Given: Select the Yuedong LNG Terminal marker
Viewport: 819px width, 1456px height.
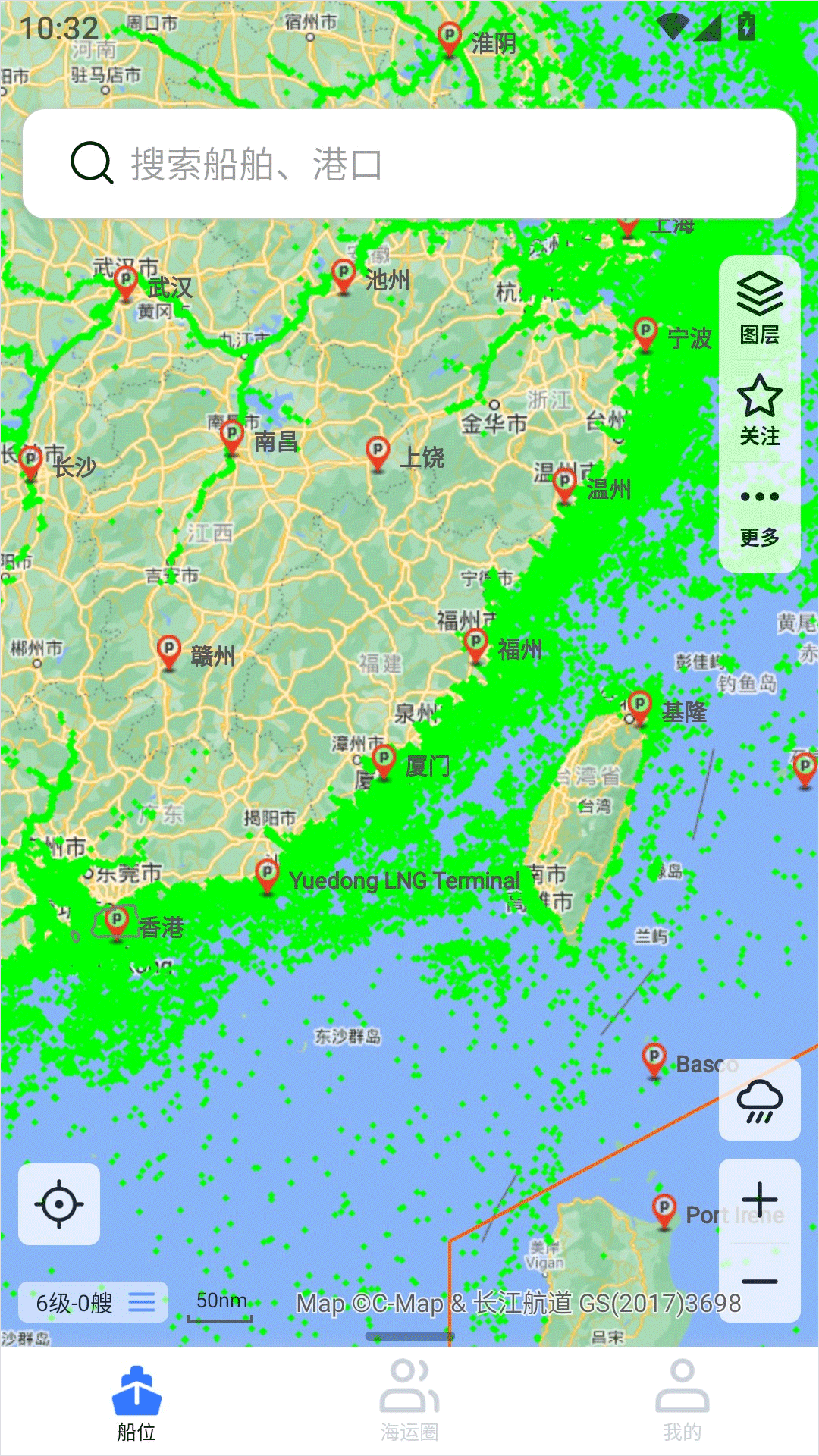Looking at the screenshot, I should tap(267, 875).
